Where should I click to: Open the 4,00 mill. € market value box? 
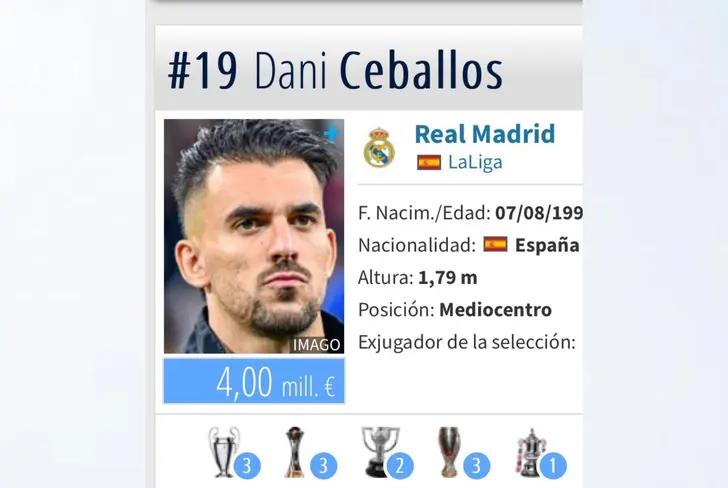coord(253,382)
